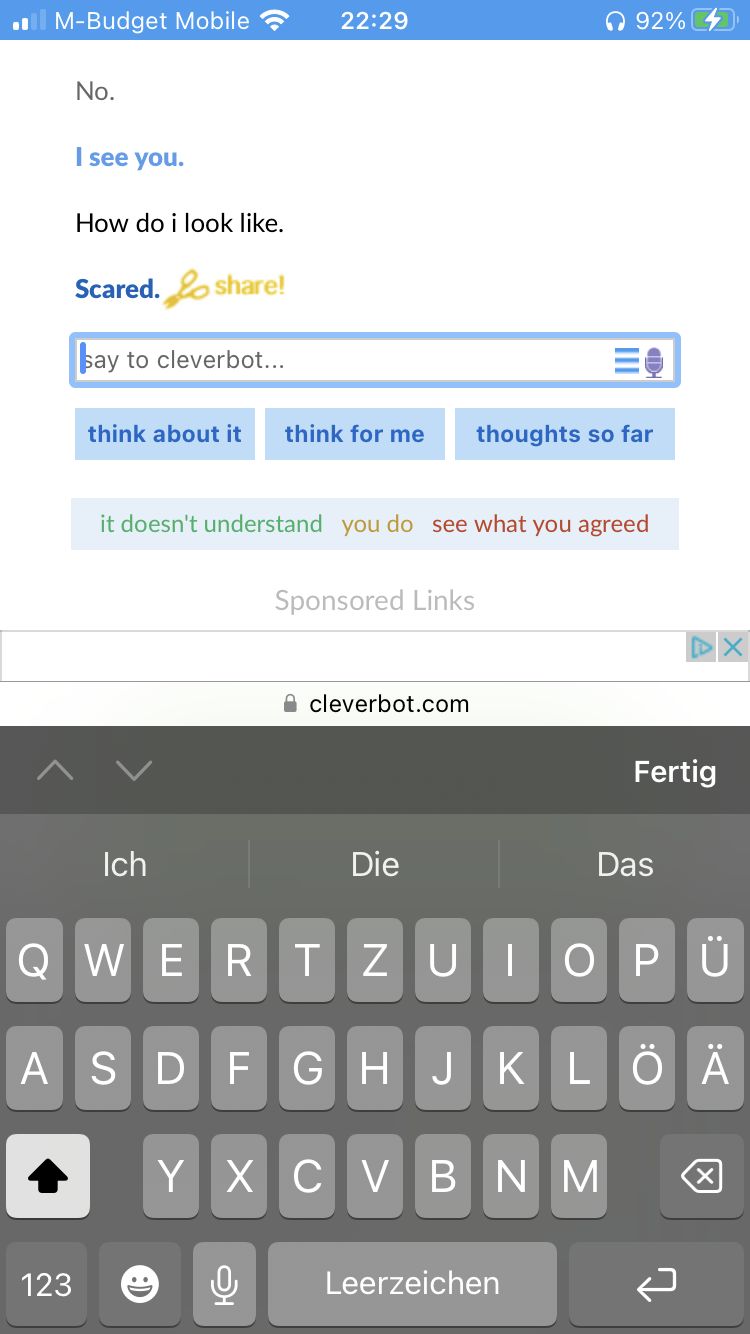750x1334 pixels.
Task: Tap the you do link
Action: tap(377, 524)
